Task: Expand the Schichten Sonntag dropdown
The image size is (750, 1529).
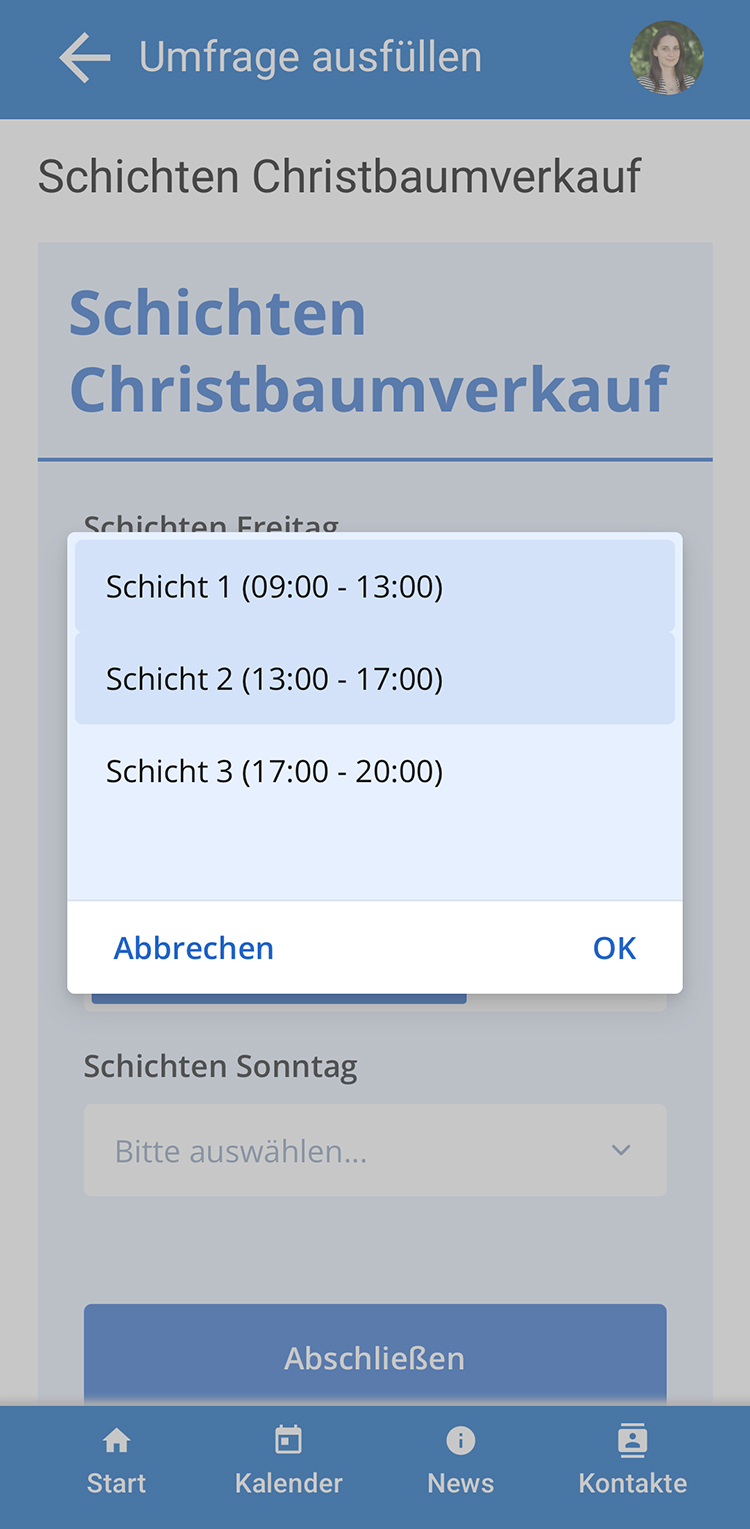Action: coord(374,1150)
